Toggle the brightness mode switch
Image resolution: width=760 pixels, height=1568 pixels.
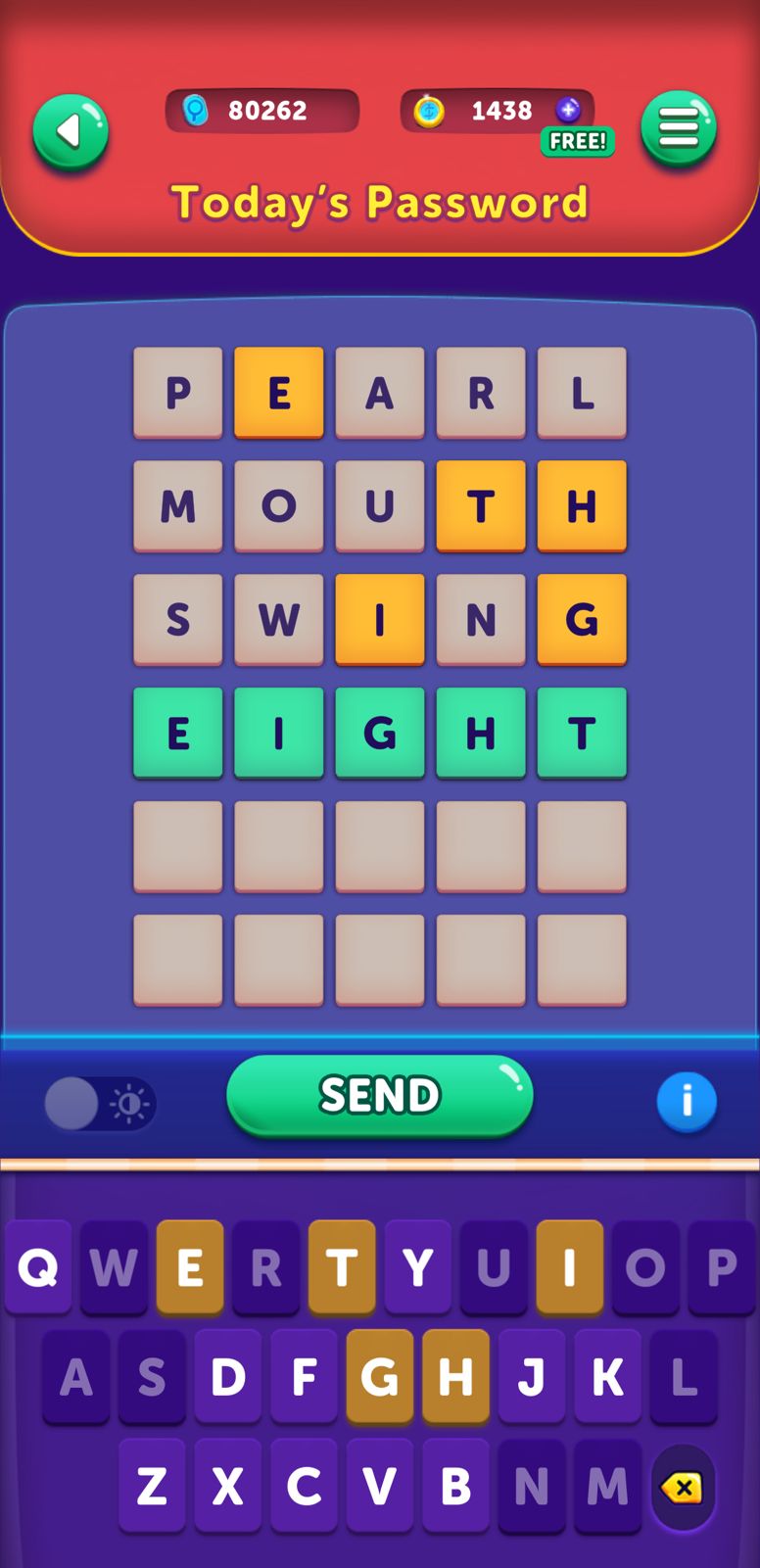[x=100, y=1104]
